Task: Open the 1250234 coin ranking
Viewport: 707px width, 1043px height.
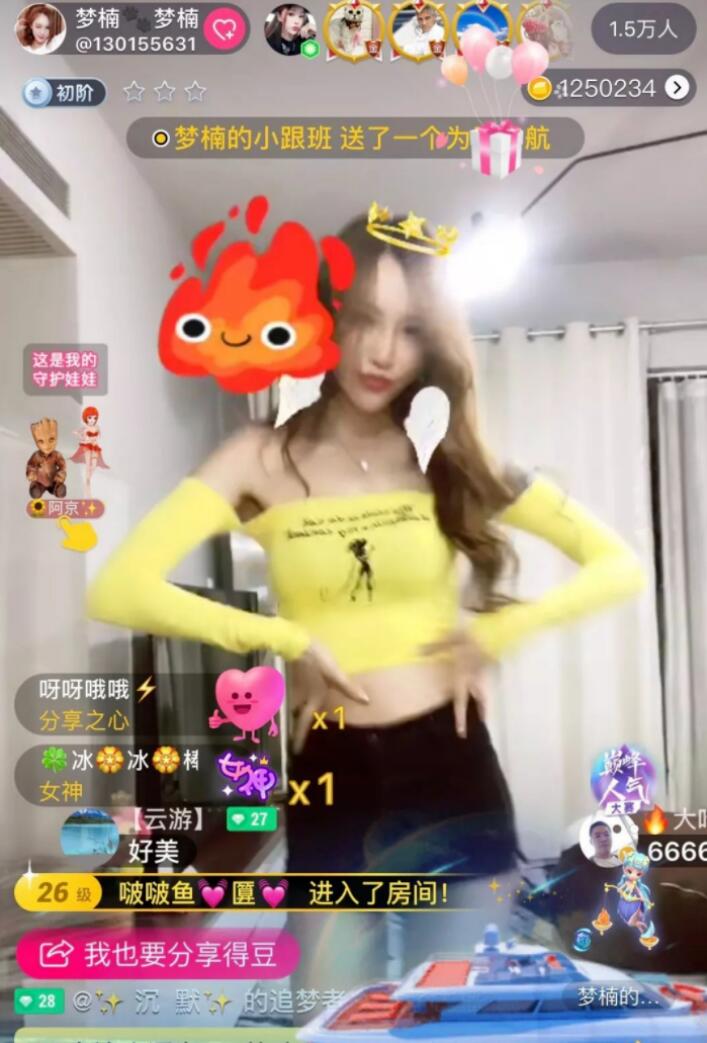Action: pyautogui.click(x=608, y=88)
